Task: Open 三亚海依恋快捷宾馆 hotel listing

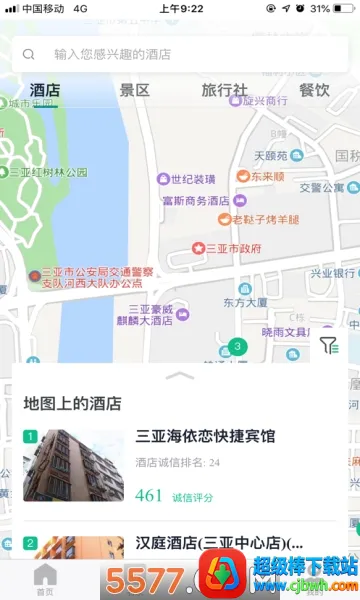Action: pos(180,466)
